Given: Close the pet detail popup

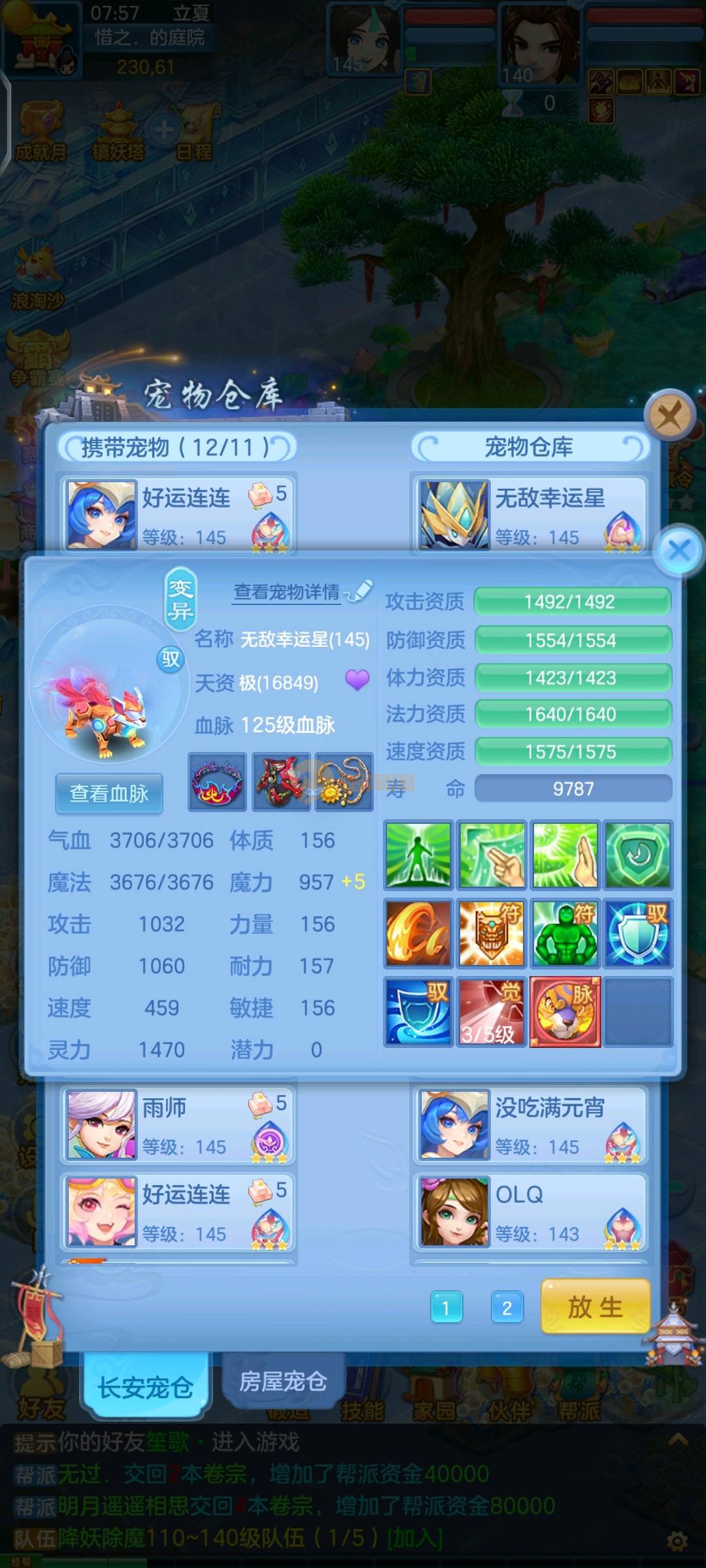Looking at the screenshot, I should (680, 551).
